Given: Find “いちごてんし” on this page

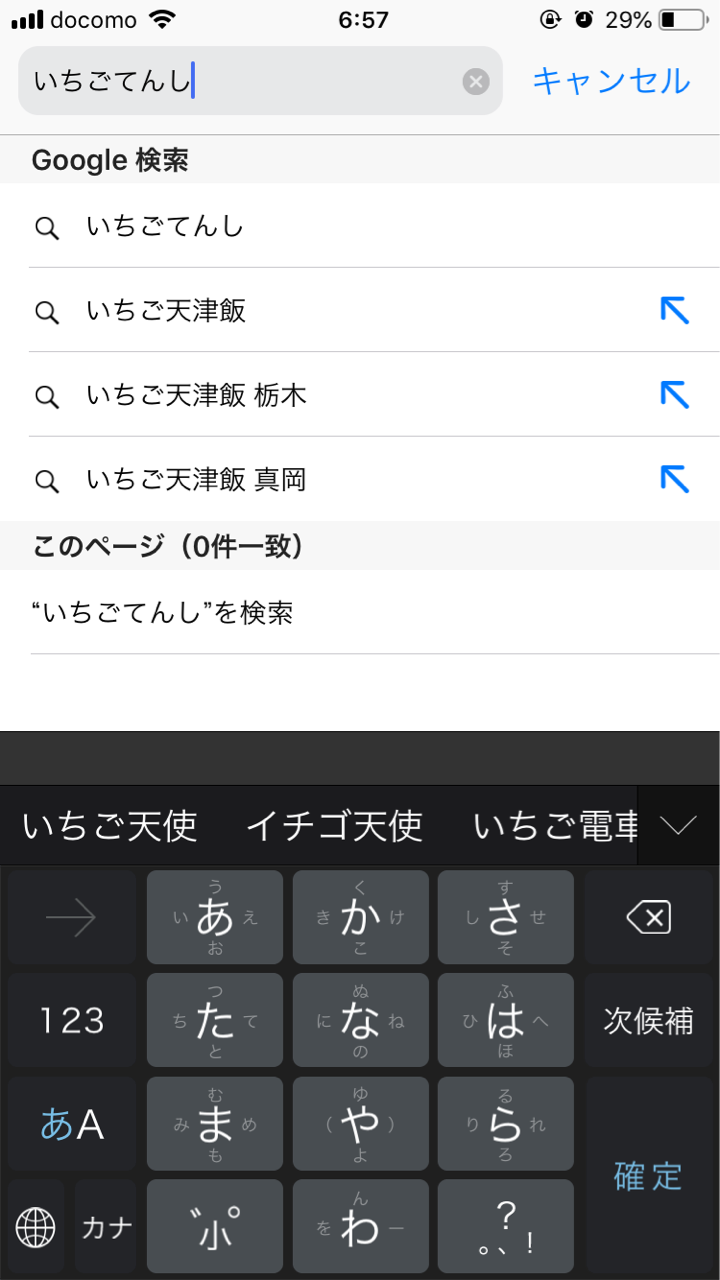Looking at the screenshot, I should [360, 612].
